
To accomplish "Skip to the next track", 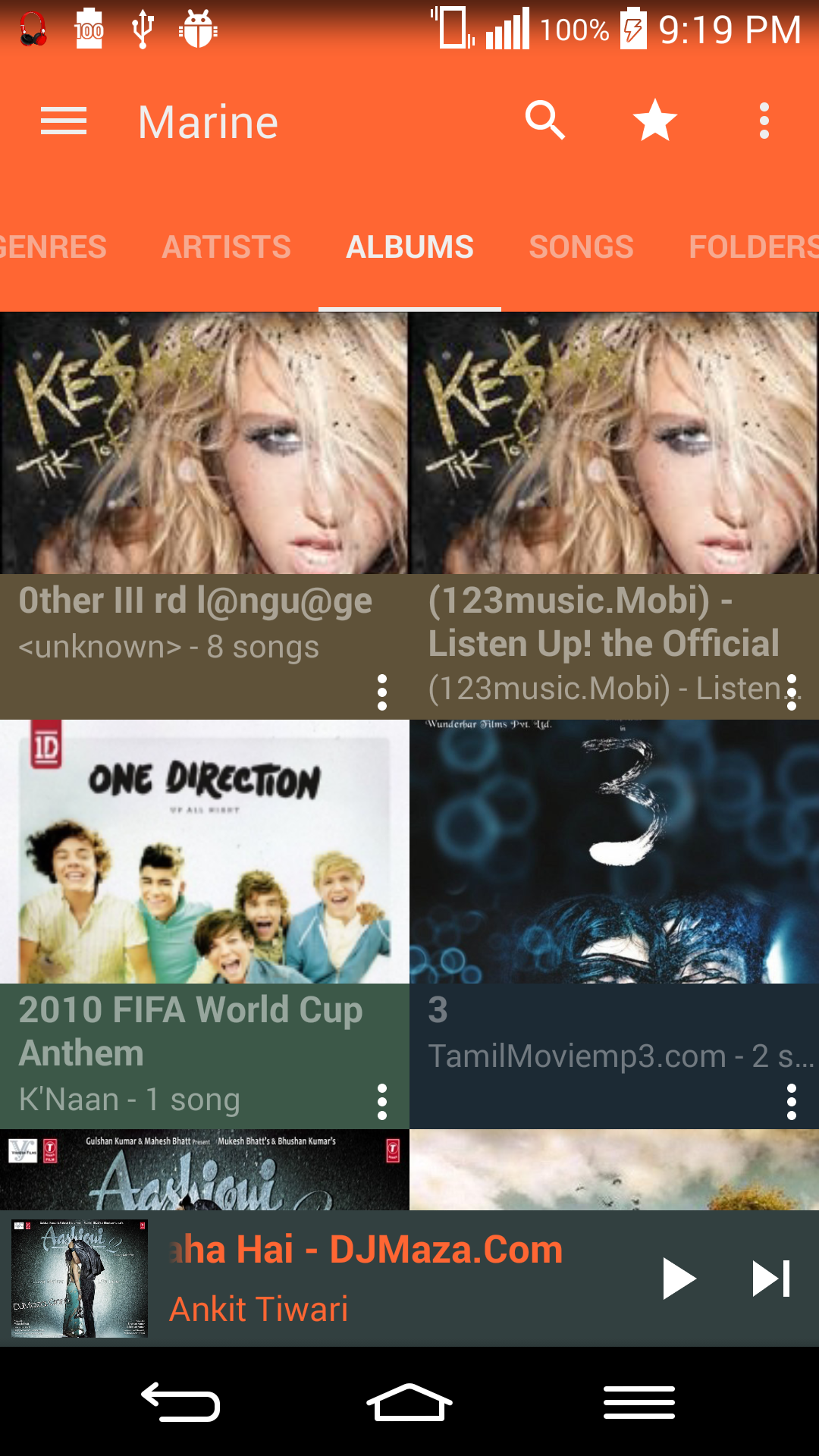I will point(771,1279).
